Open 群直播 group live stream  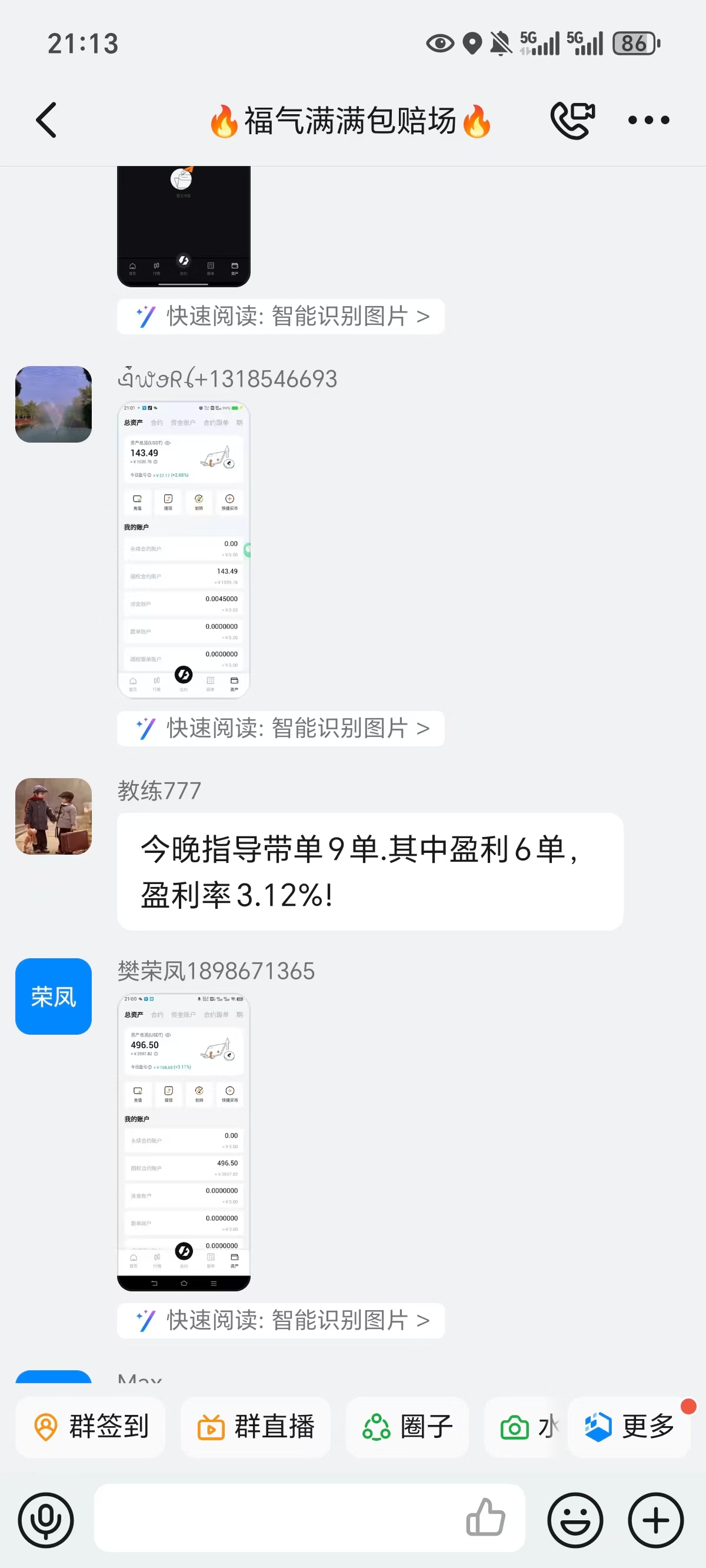(x=255, y=1427)
